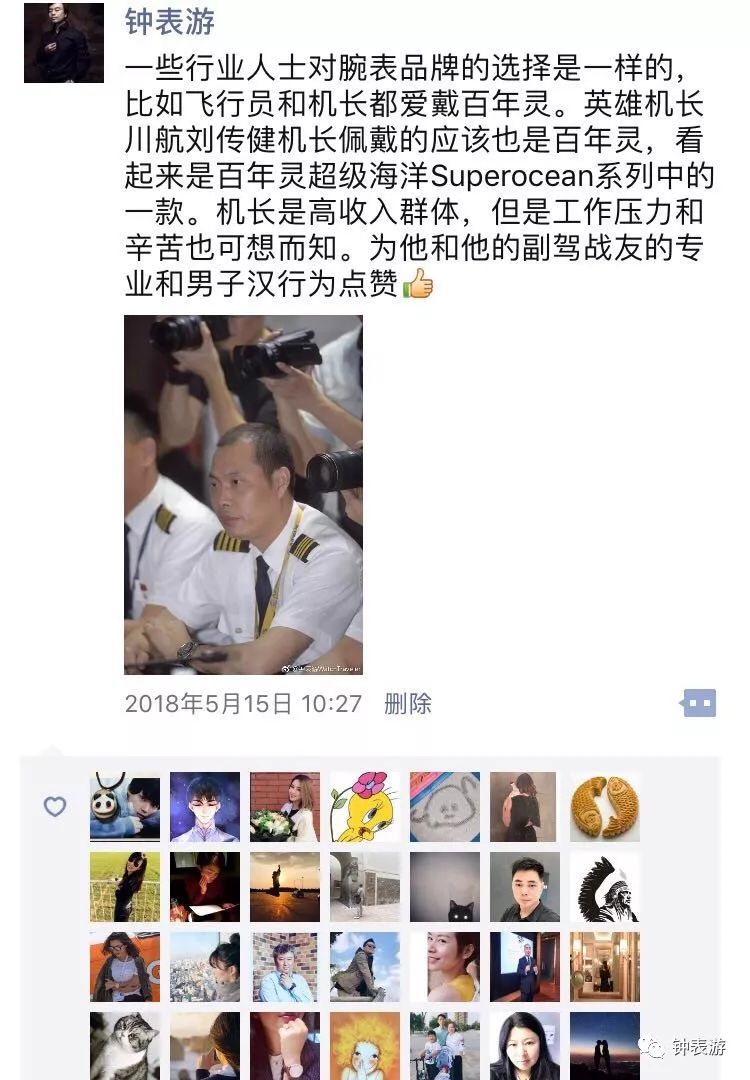Image resolution: width=750 pixels, height=1080 pixels.
Task: Delete this post with 删除
Action: [407, 703]
